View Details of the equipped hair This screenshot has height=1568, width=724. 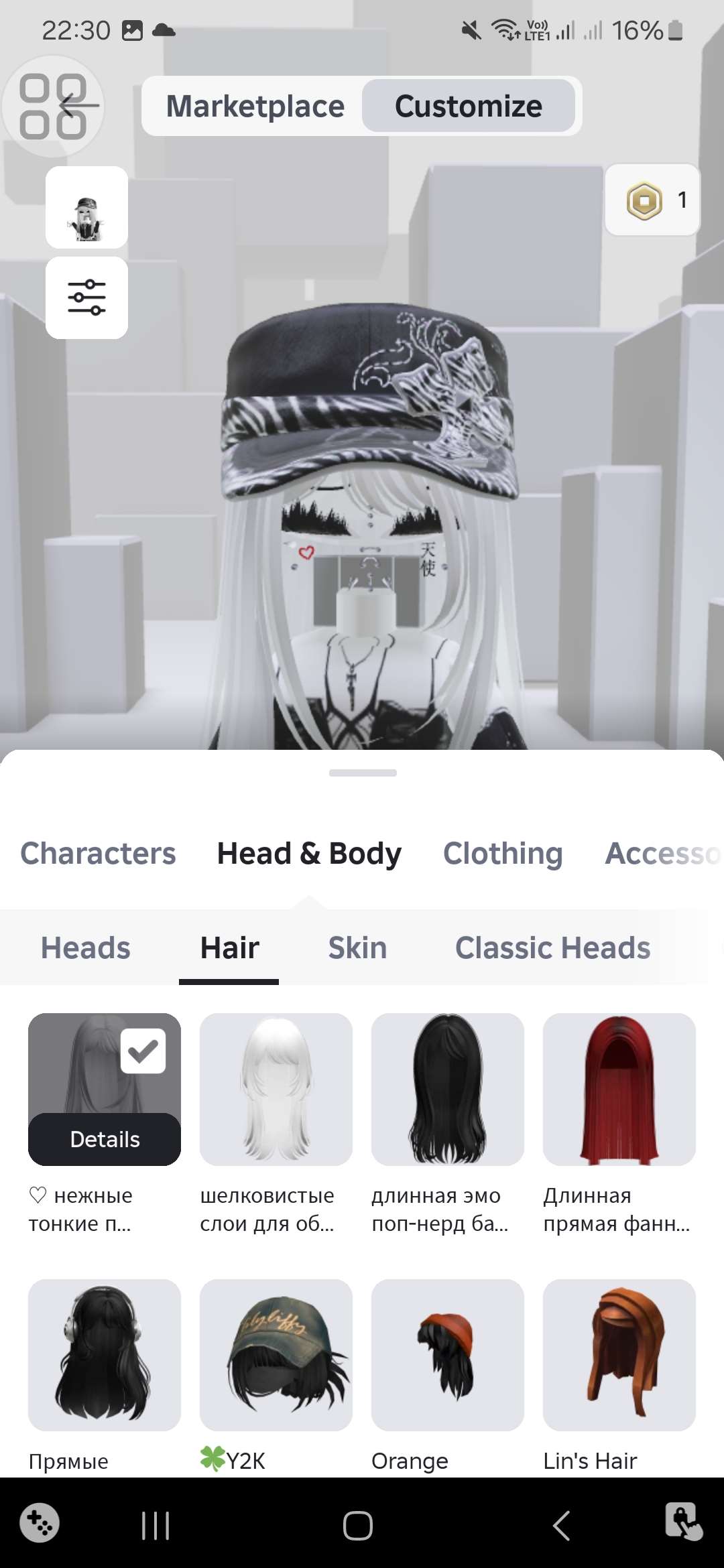click(x=105, y=1139)
